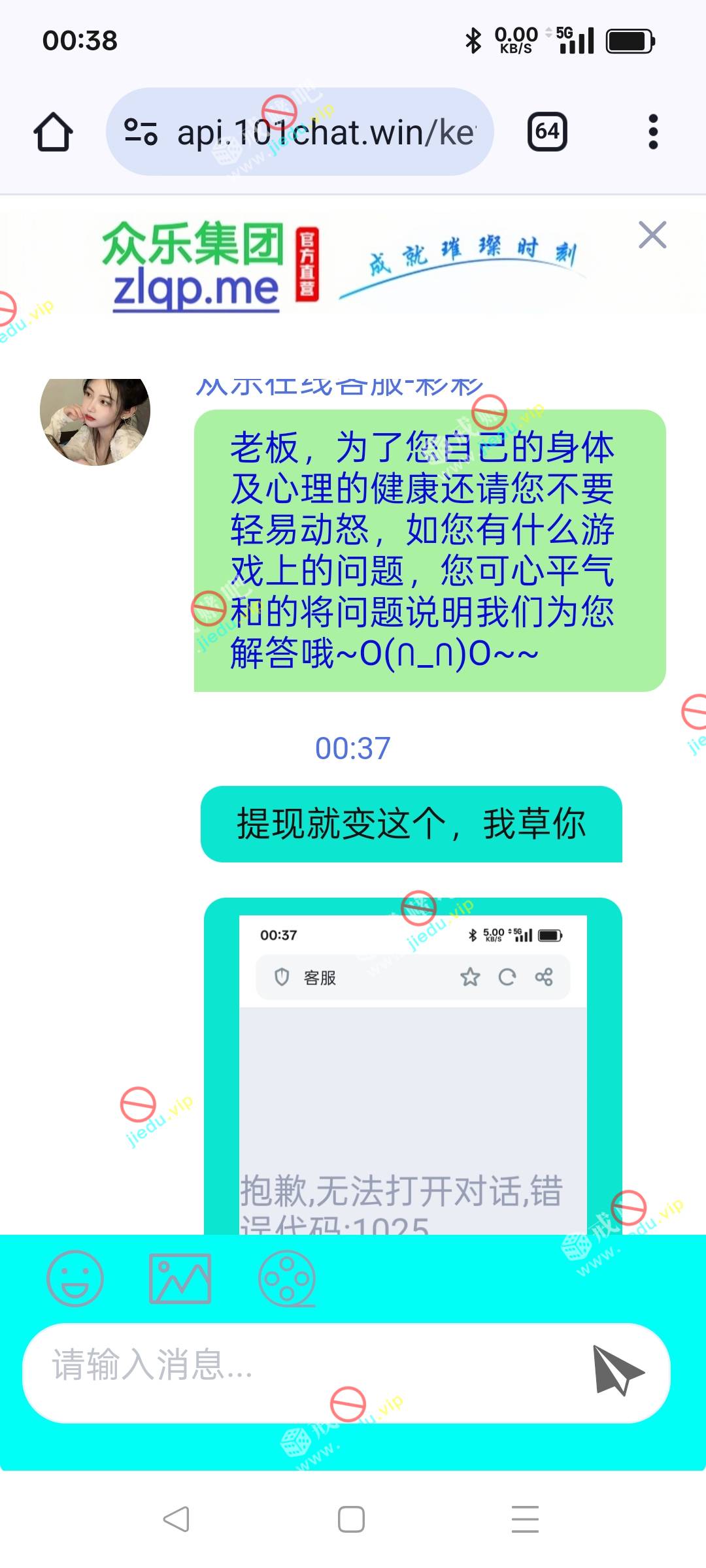
Task: Tap the URL address bar
Action: point(314,132)
